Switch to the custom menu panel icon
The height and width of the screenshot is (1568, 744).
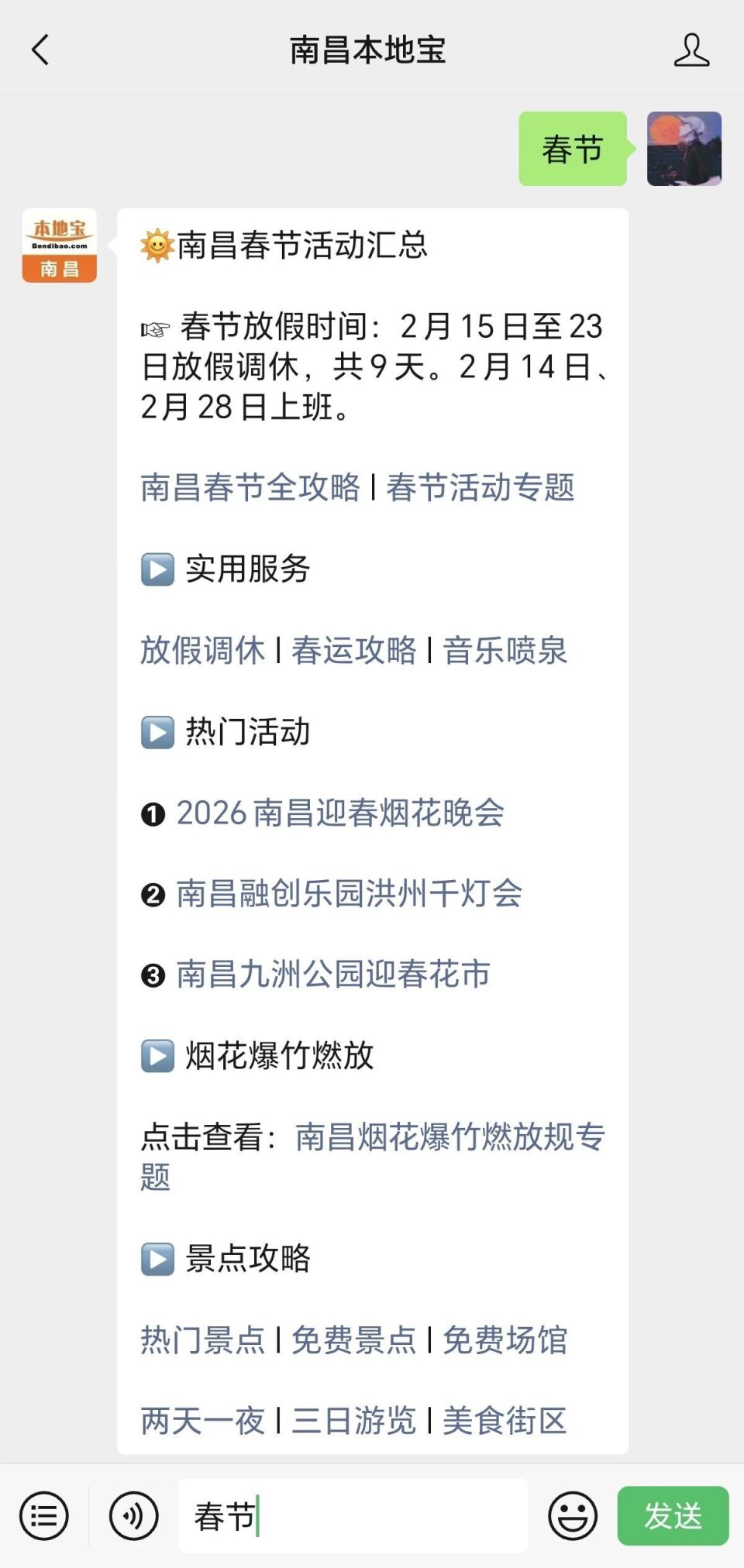[x=43, y=1516]
